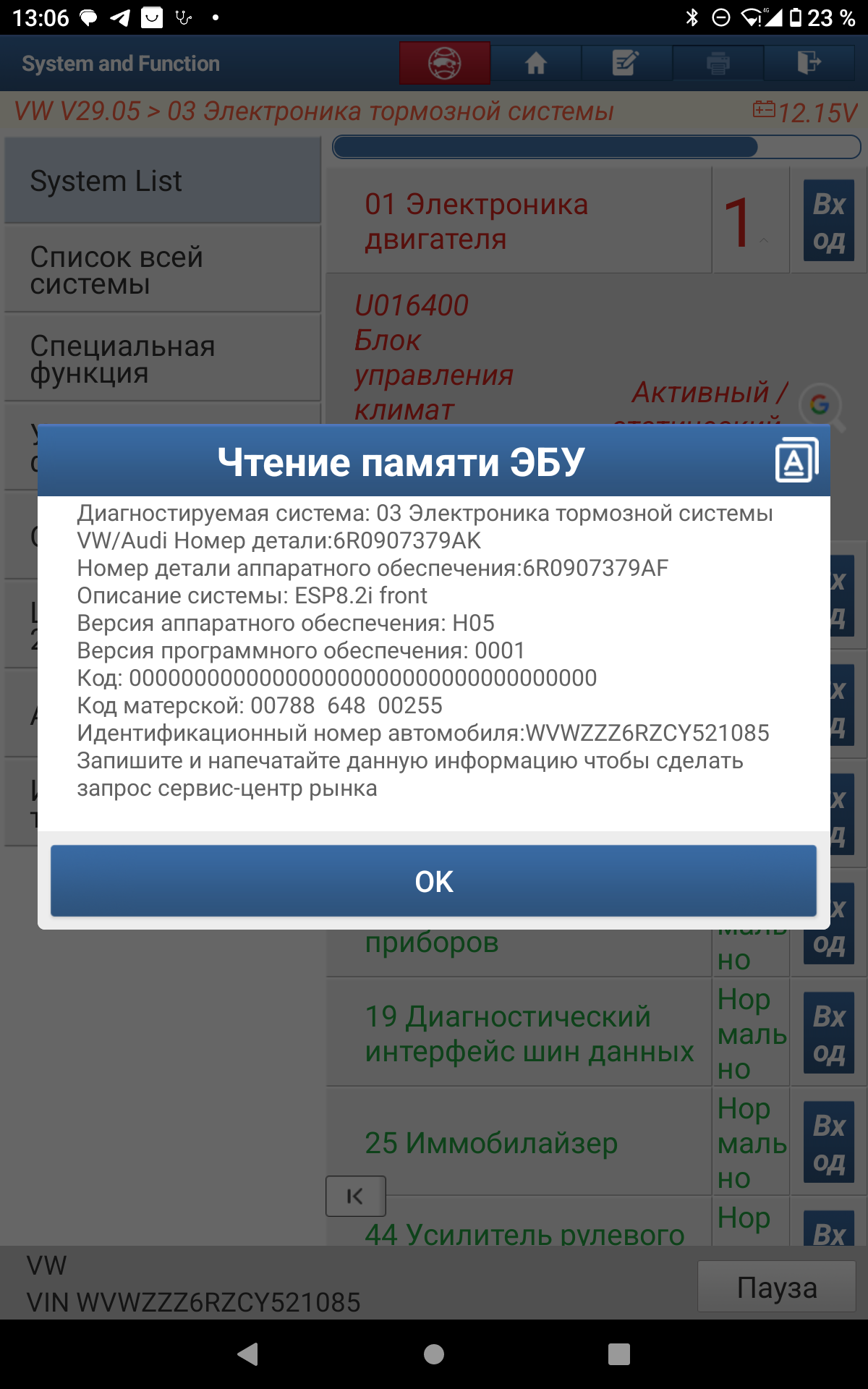Go to the home screen via house icon
The width and height of the screenshot is (868, 1389).
(x=535, y=64)
